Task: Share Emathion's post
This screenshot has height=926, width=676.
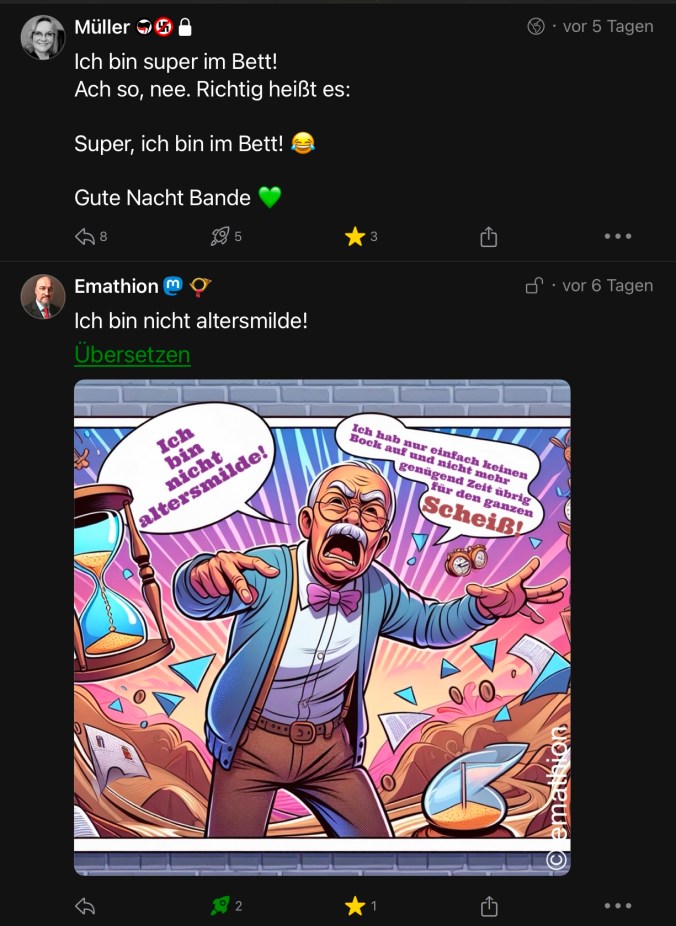Action: [x=488, y=906]
